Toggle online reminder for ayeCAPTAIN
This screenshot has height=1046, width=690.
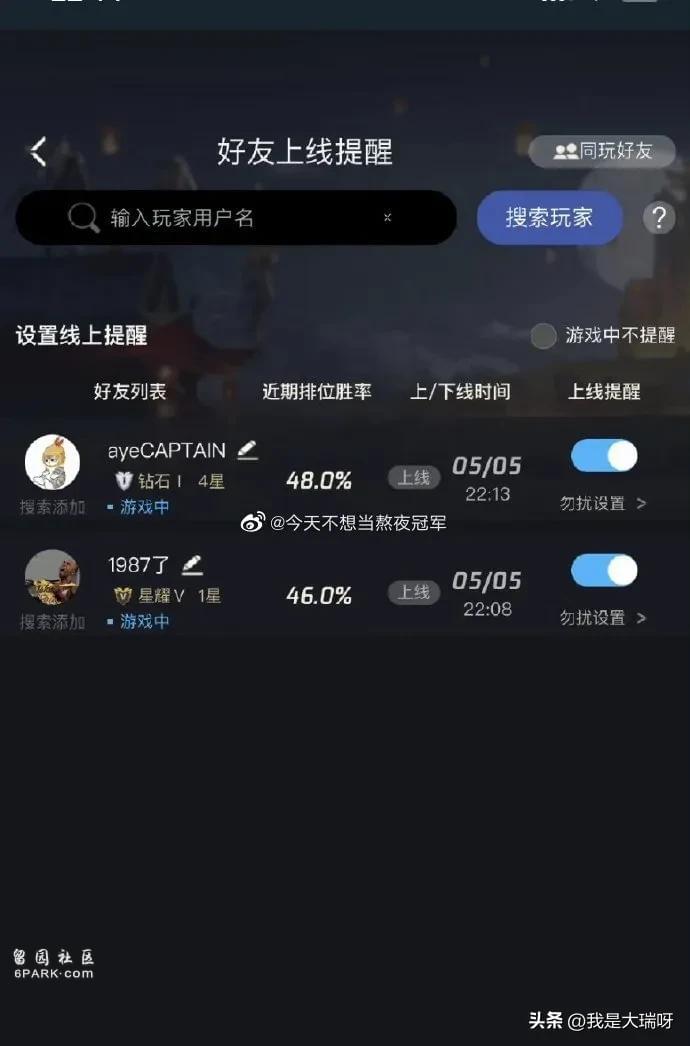point(604,456)
